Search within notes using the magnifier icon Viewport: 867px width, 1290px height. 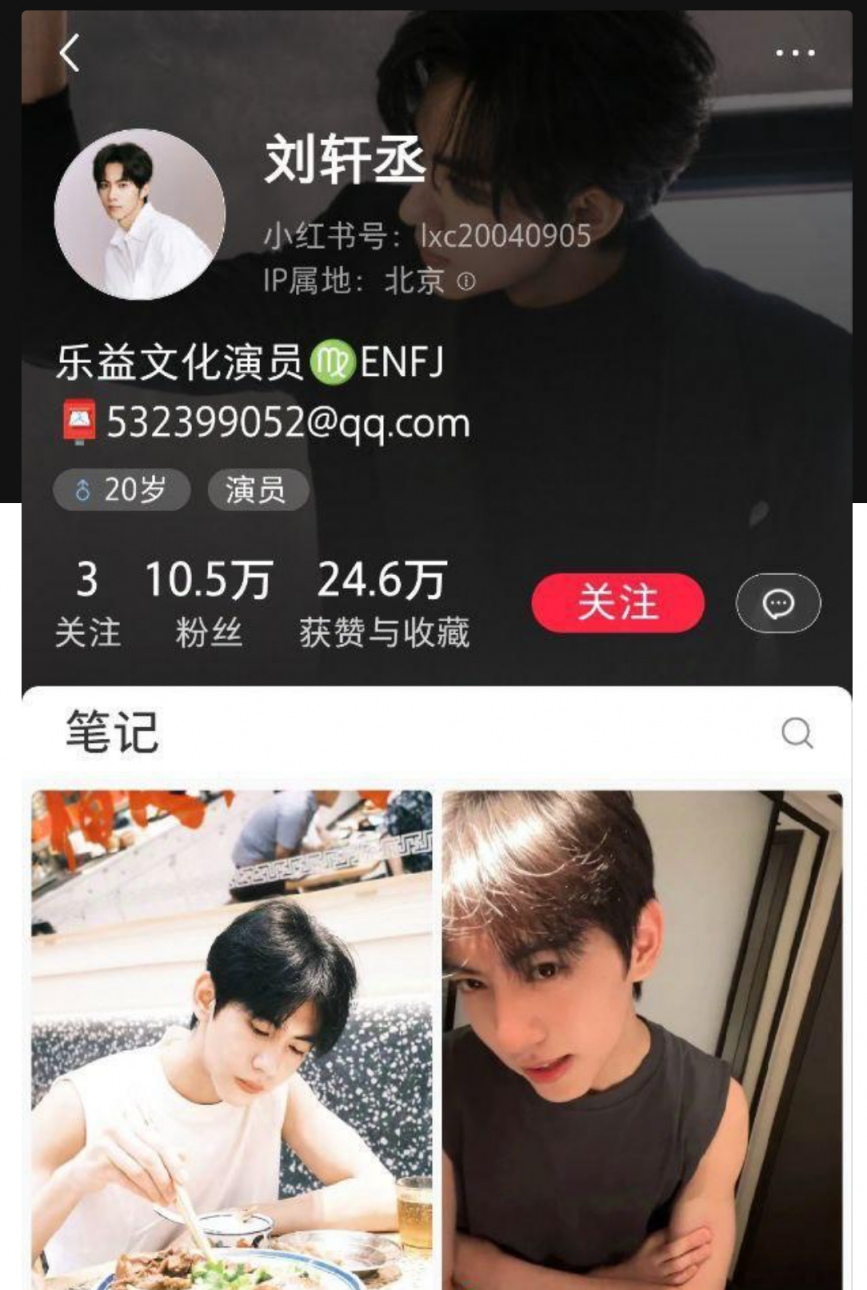tap(797, 733)
